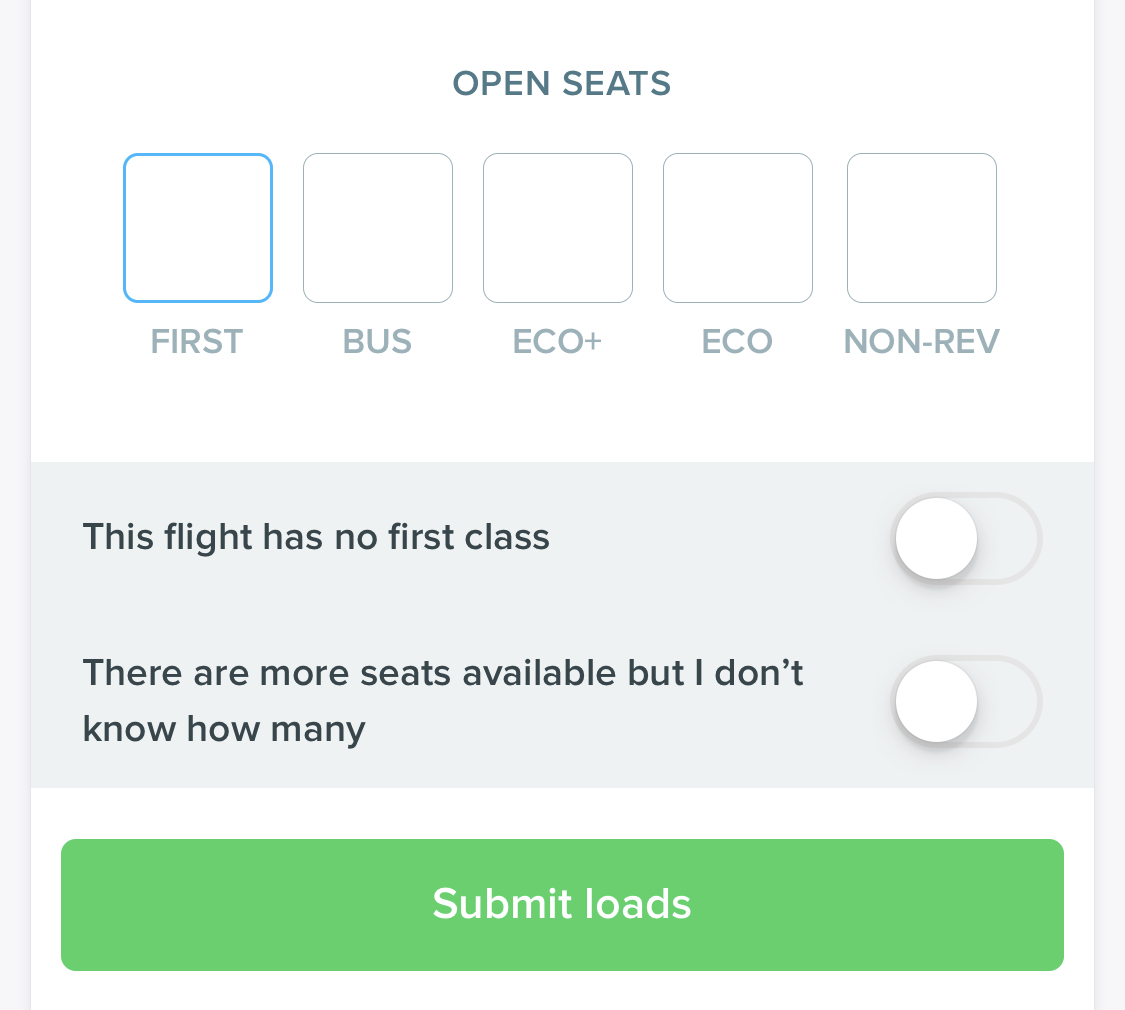Focus the ECO+ open seats field
The width and height of the screenshot is (1125, 1010).
[x=558, y=228]
